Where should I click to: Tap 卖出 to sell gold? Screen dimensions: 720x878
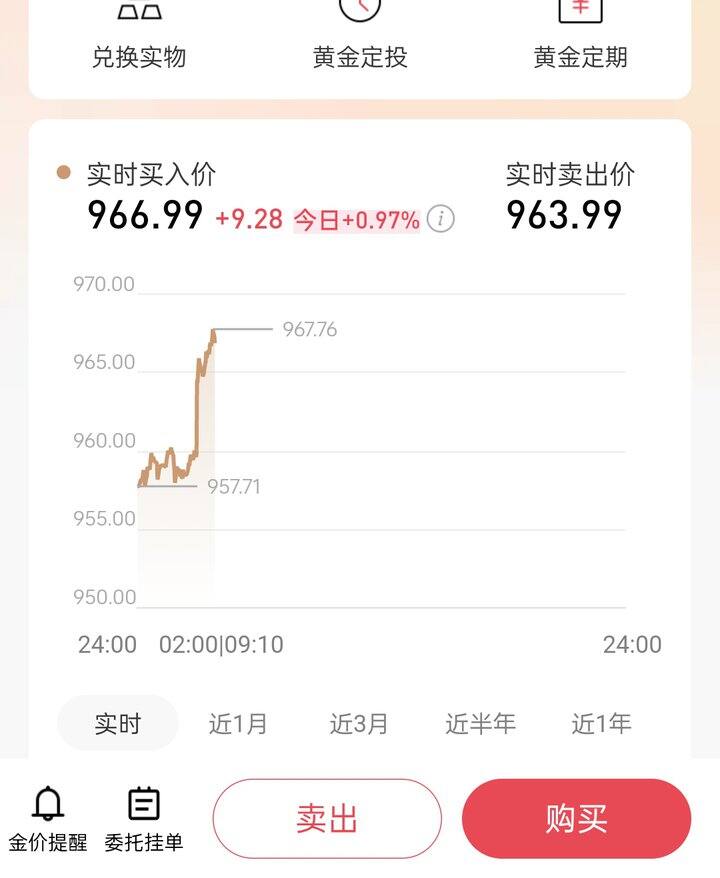tap(327, 818)
